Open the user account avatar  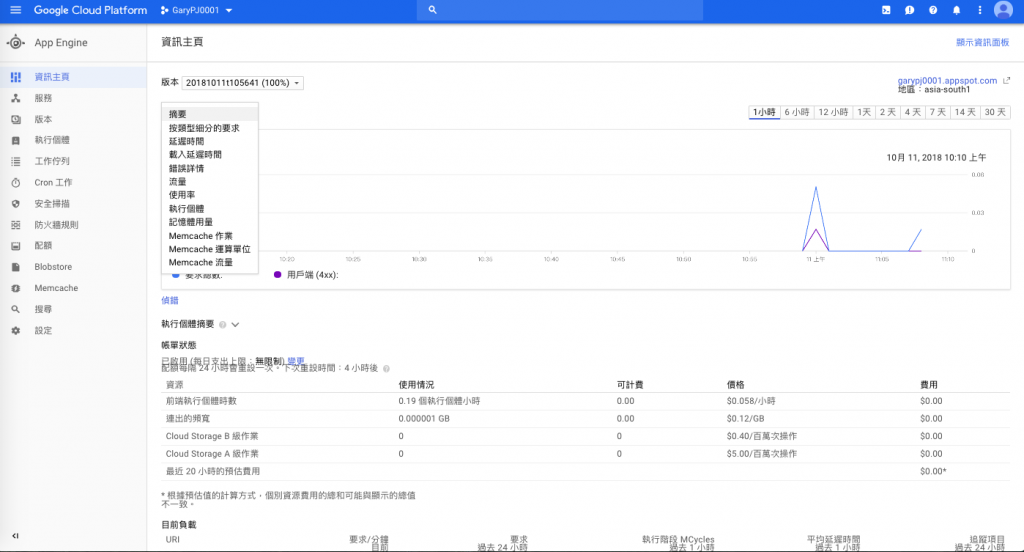coord(1003,10)
